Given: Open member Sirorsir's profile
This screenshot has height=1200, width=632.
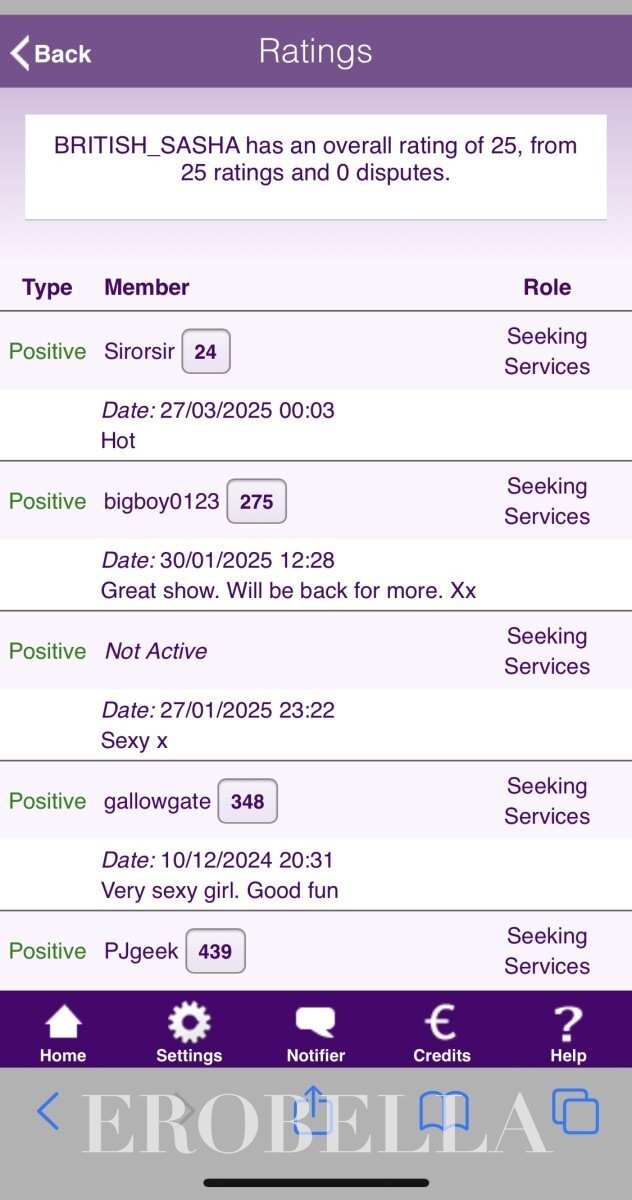Looking at the screenshot, I should click(x=139, y=352).
